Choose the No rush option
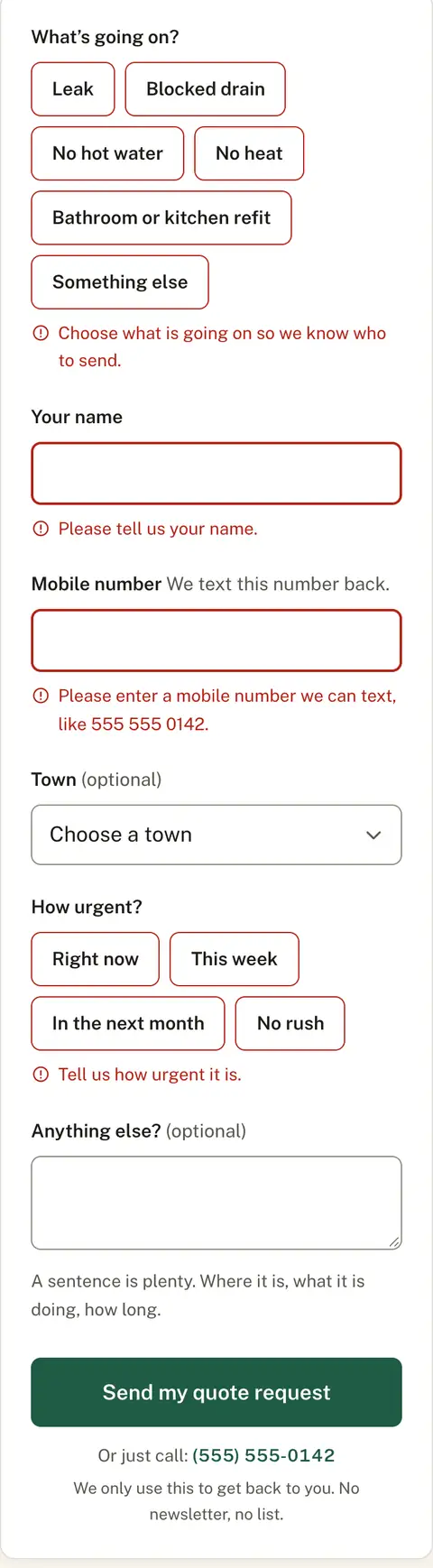Screen dimensions: 433x1568 [x=290, y=1023]
